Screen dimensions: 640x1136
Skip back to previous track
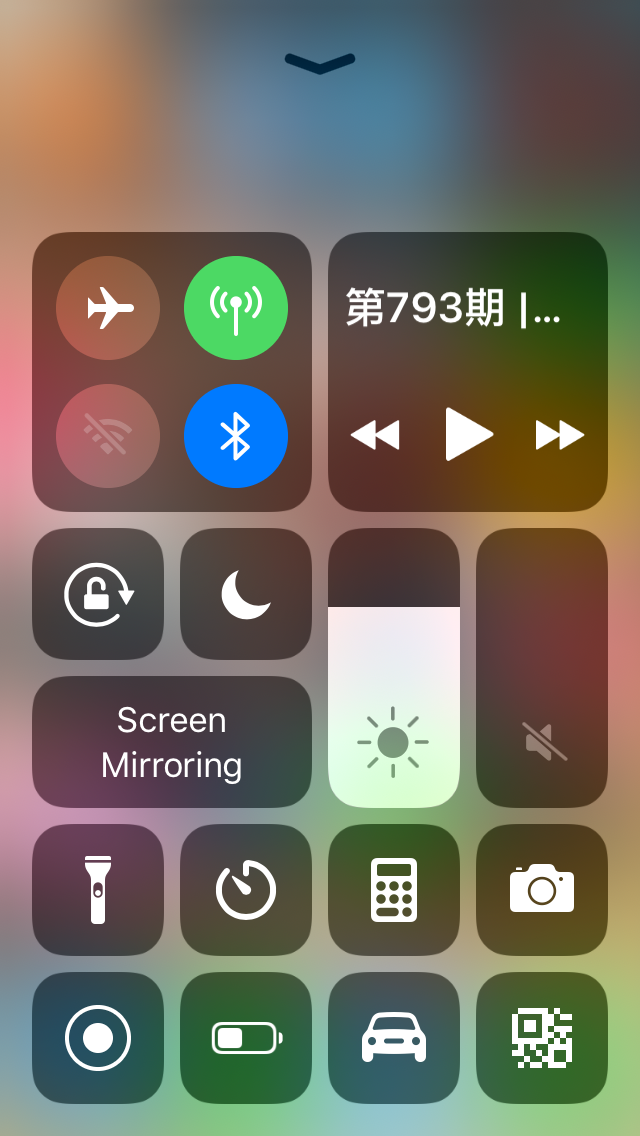(x=375, y=435)
